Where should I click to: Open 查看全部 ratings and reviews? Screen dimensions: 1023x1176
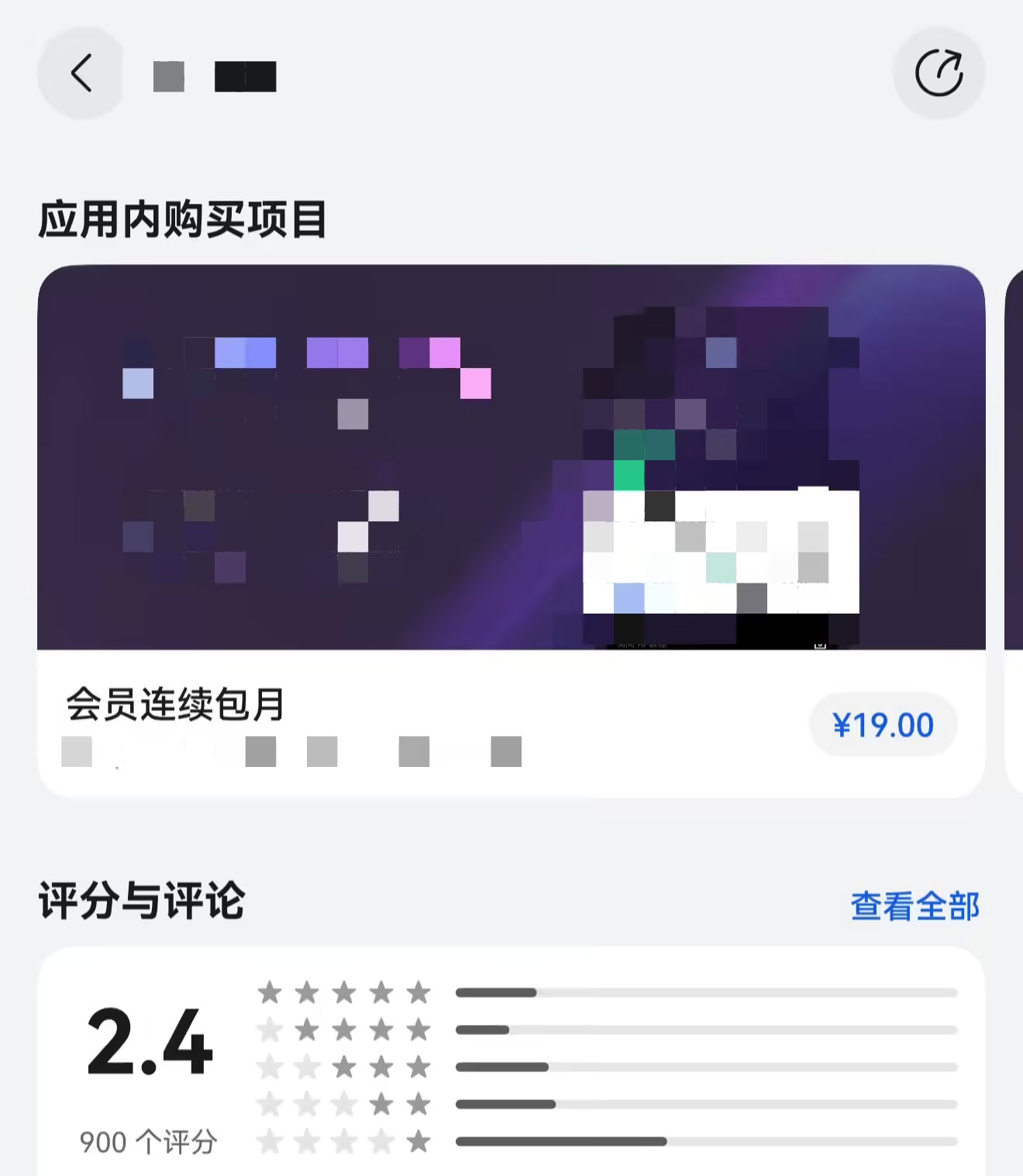[914, 906]
